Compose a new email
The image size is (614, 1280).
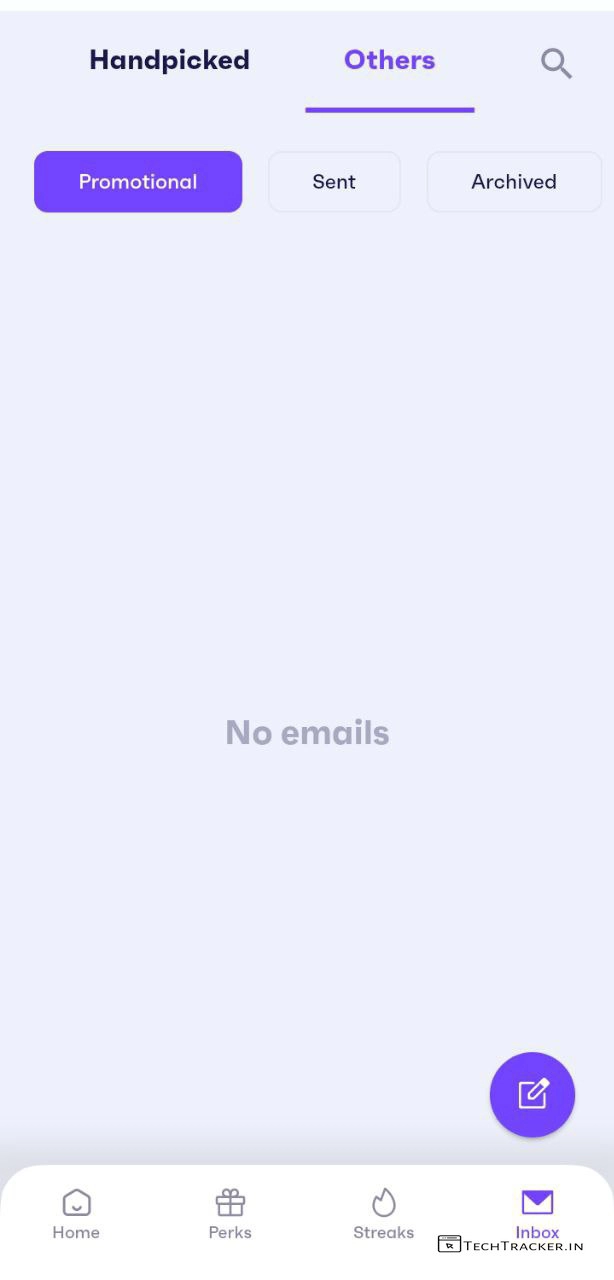click(x=532, y=1094)
